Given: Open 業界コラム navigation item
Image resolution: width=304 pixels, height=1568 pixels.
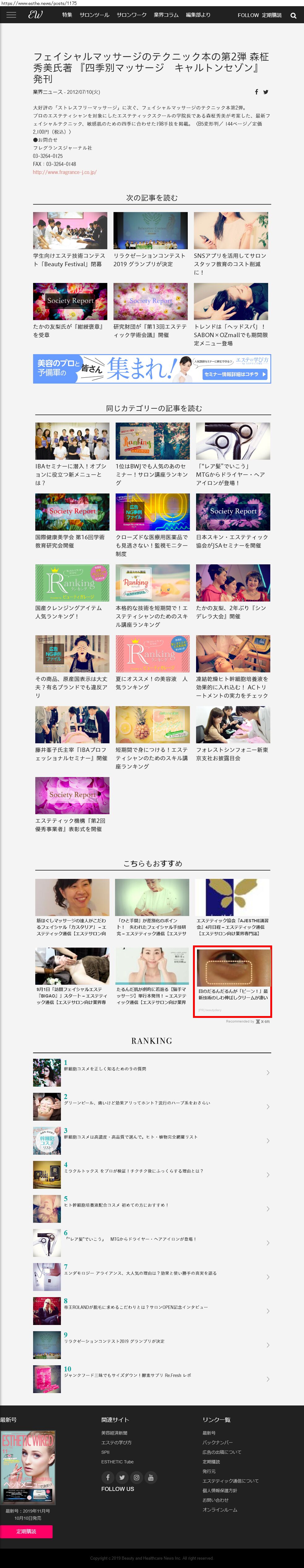Looking at the screenshot, I should coord(166,15).
